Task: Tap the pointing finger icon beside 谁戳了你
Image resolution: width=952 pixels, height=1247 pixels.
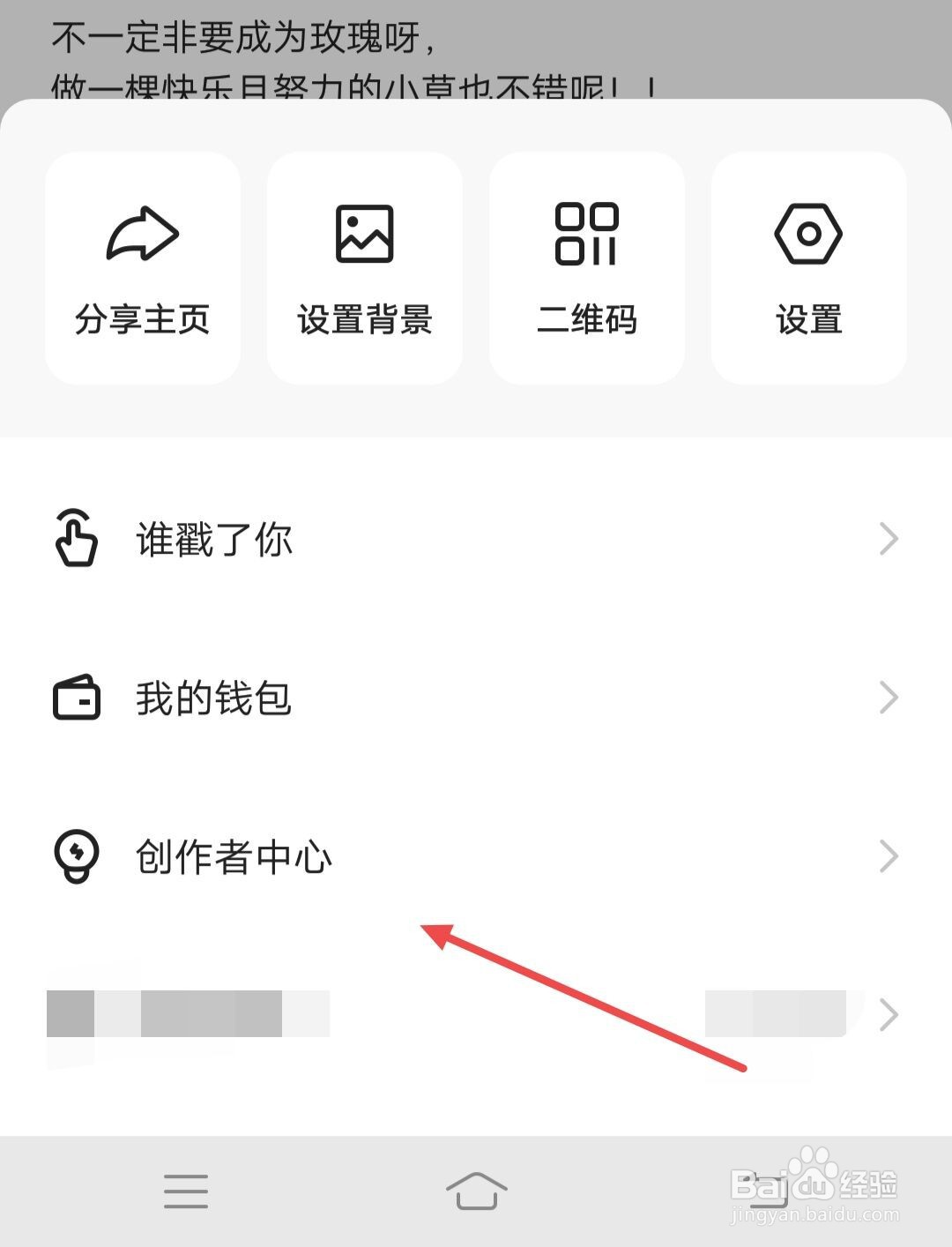Action: click(75, 539)
